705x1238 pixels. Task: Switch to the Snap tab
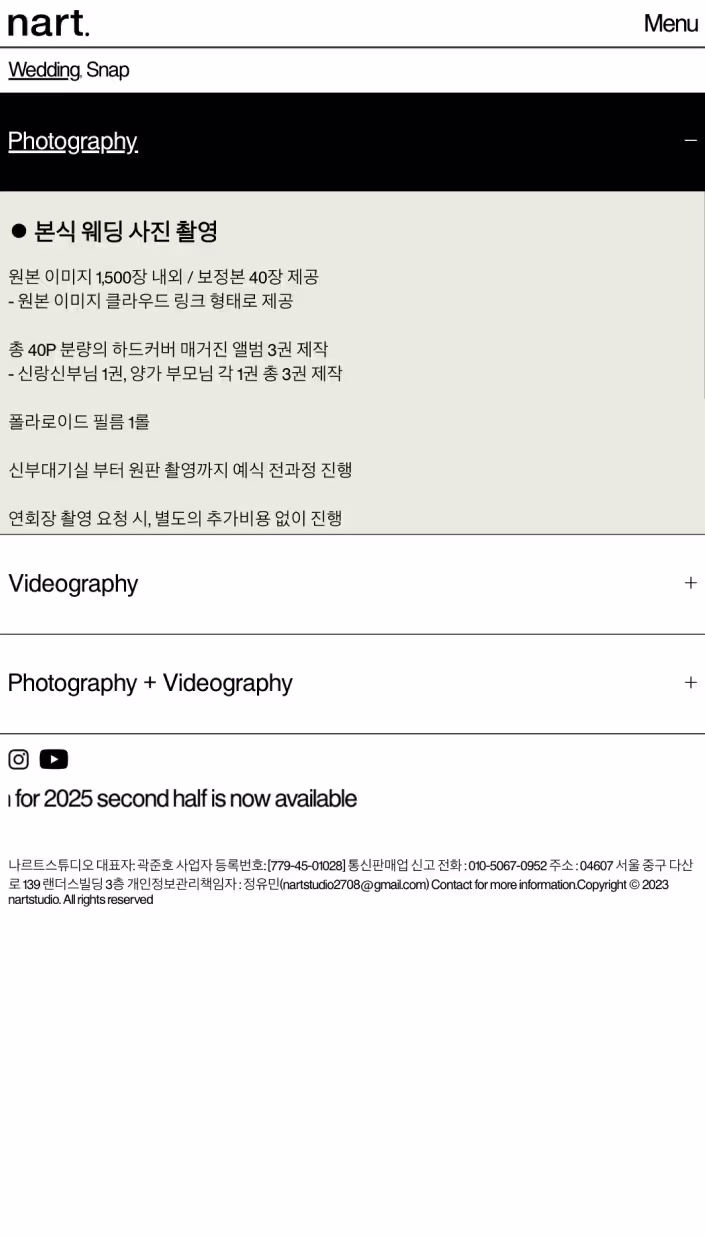[x=108, y=70]
